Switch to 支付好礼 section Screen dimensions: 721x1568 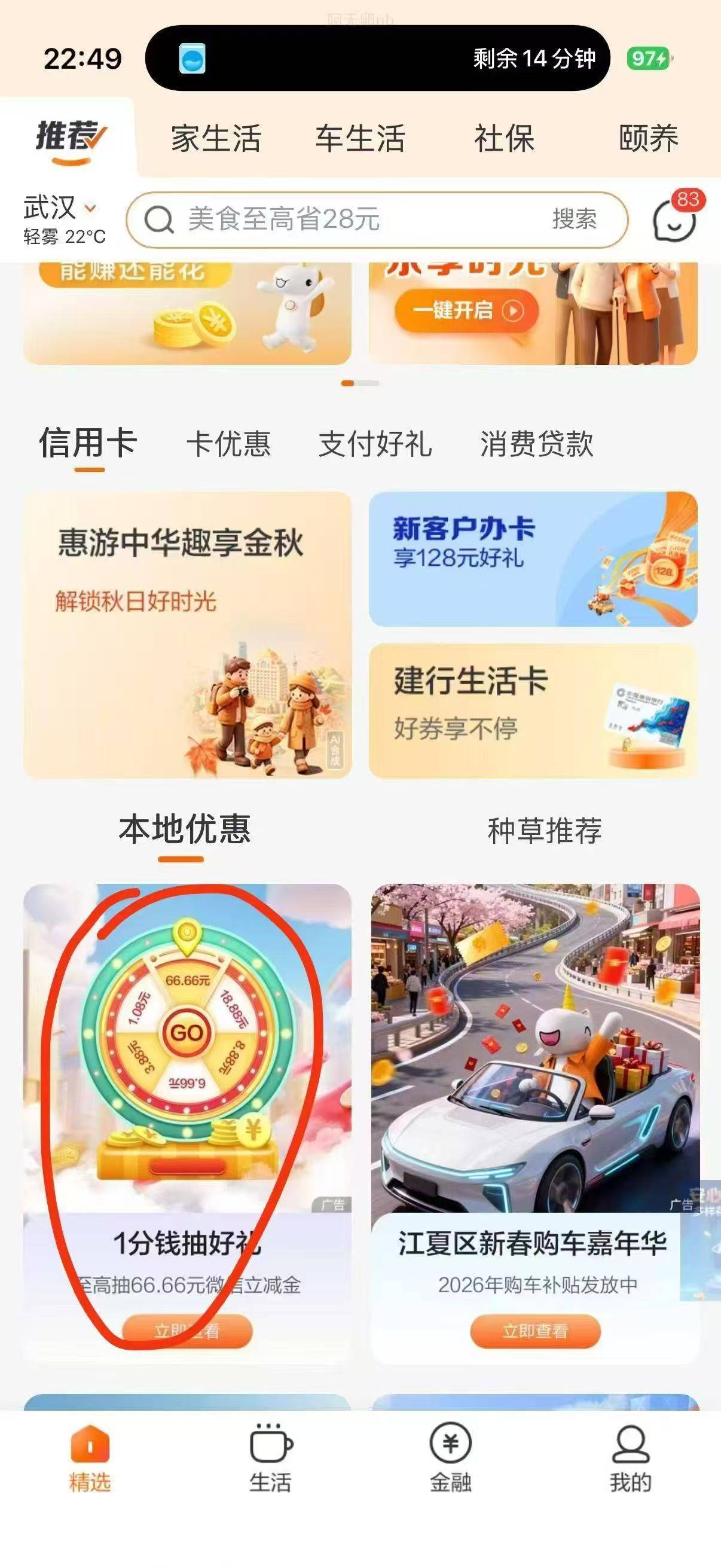(375, 444)
